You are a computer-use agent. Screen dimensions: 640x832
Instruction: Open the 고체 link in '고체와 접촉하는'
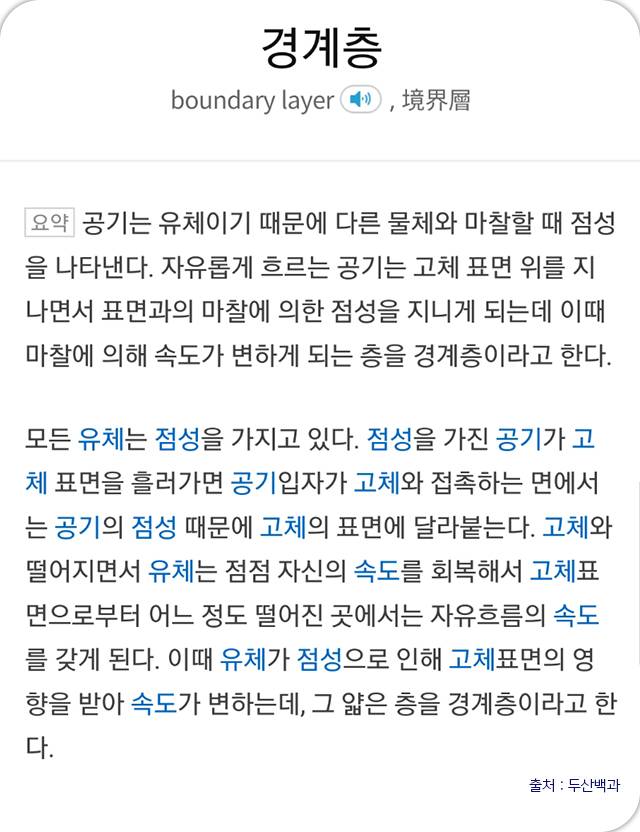click(376, 482)
